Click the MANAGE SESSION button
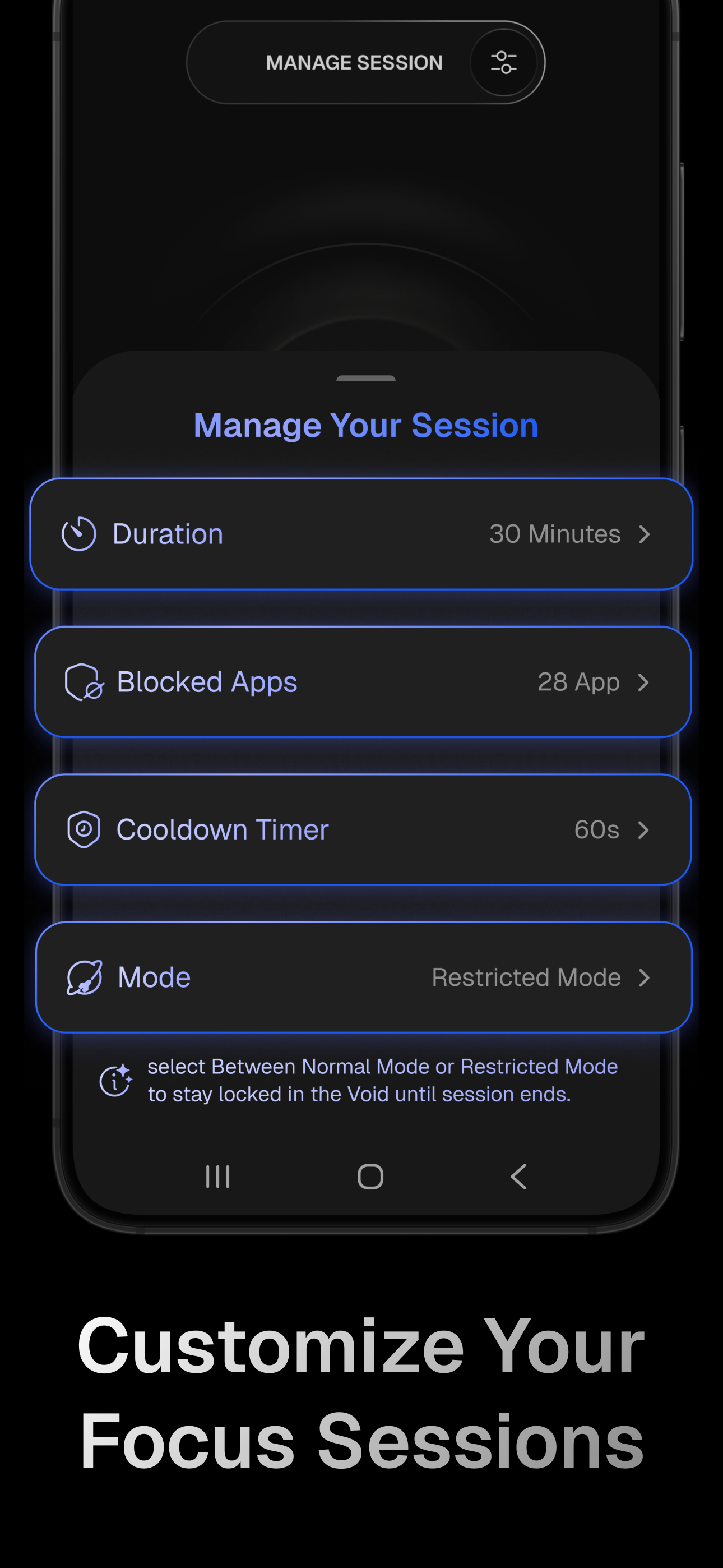The width and height of the screenshot is (723, 1568). 354,63
